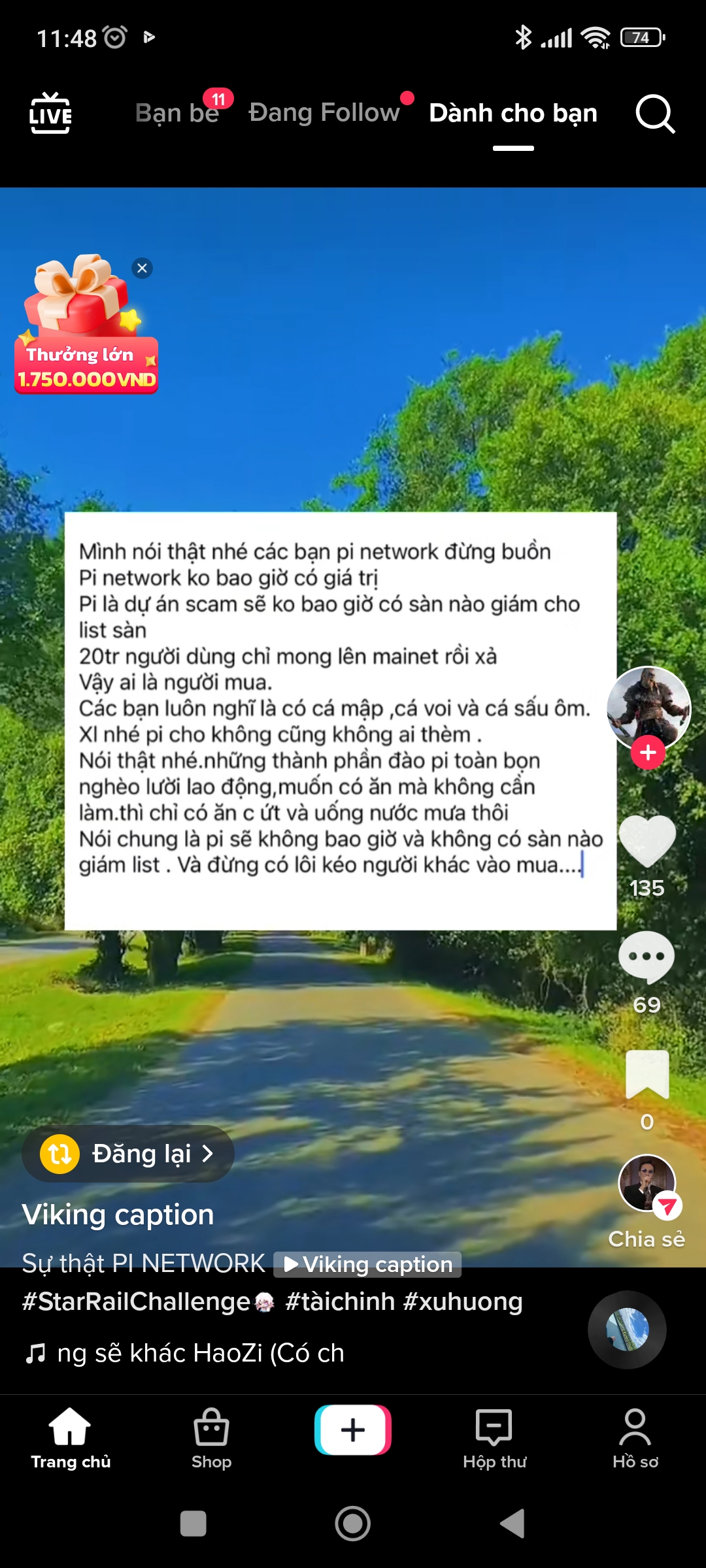Switch to the Đang Follow tab
Viewport: 706px width, 1568px height.
[x=324, y=113]
